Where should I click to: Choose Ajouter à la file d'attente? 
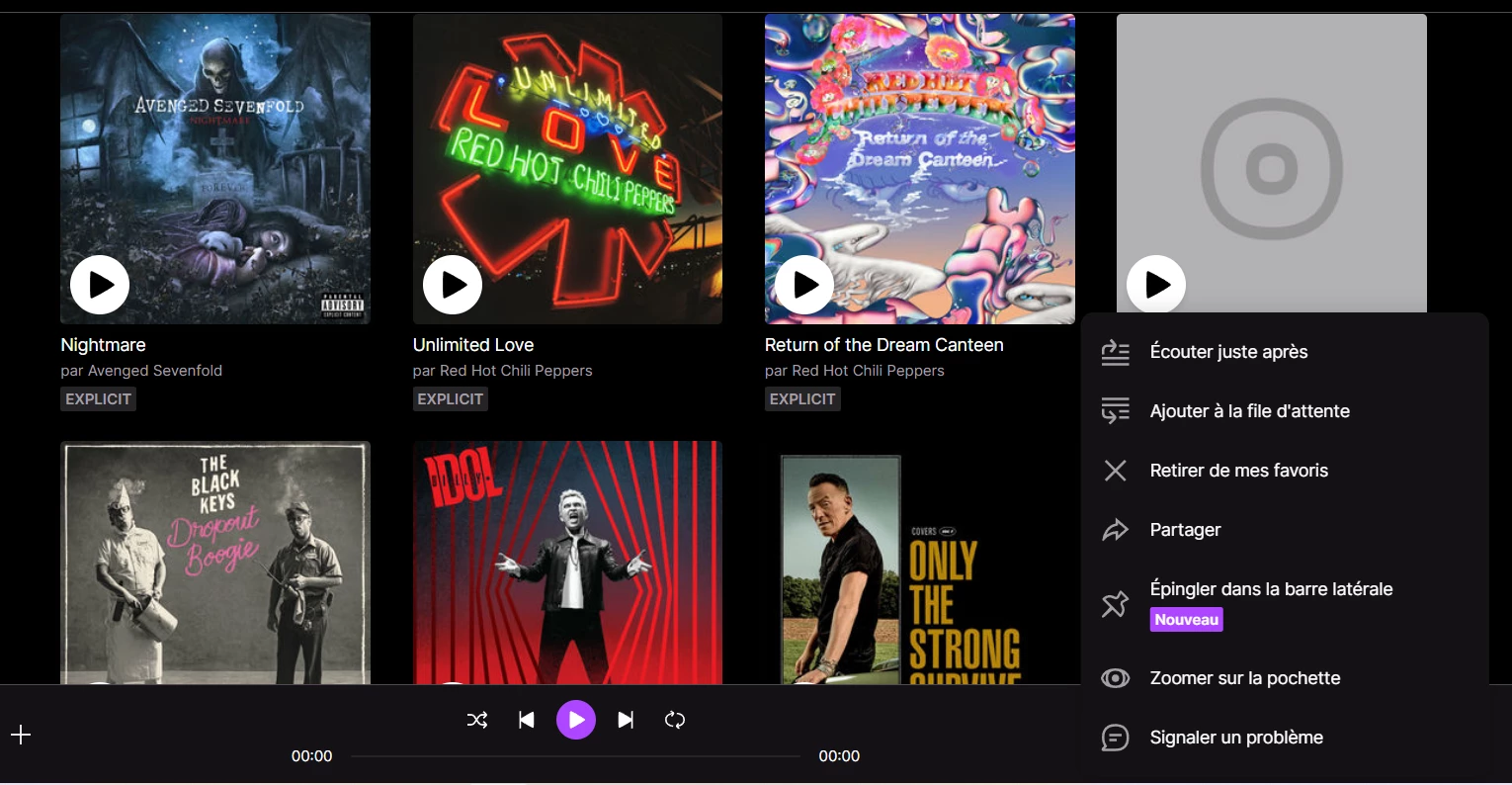tap(1249, 411)
